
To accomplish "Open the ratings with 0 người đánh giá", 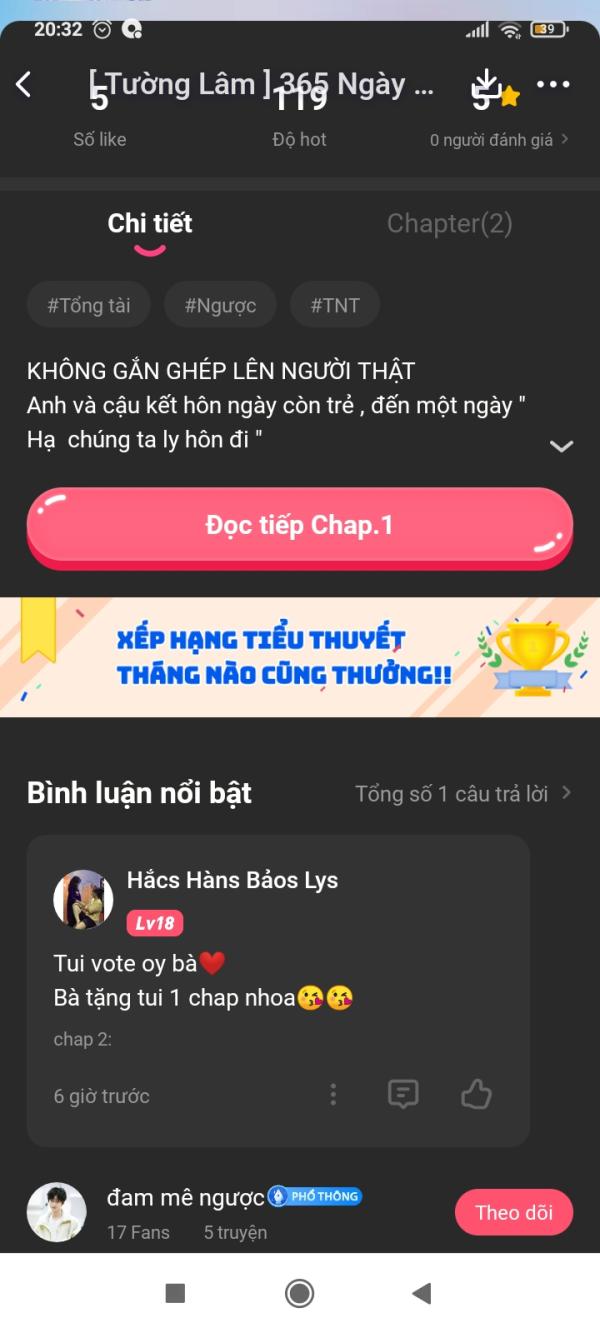I will click(x=498, y=140).
